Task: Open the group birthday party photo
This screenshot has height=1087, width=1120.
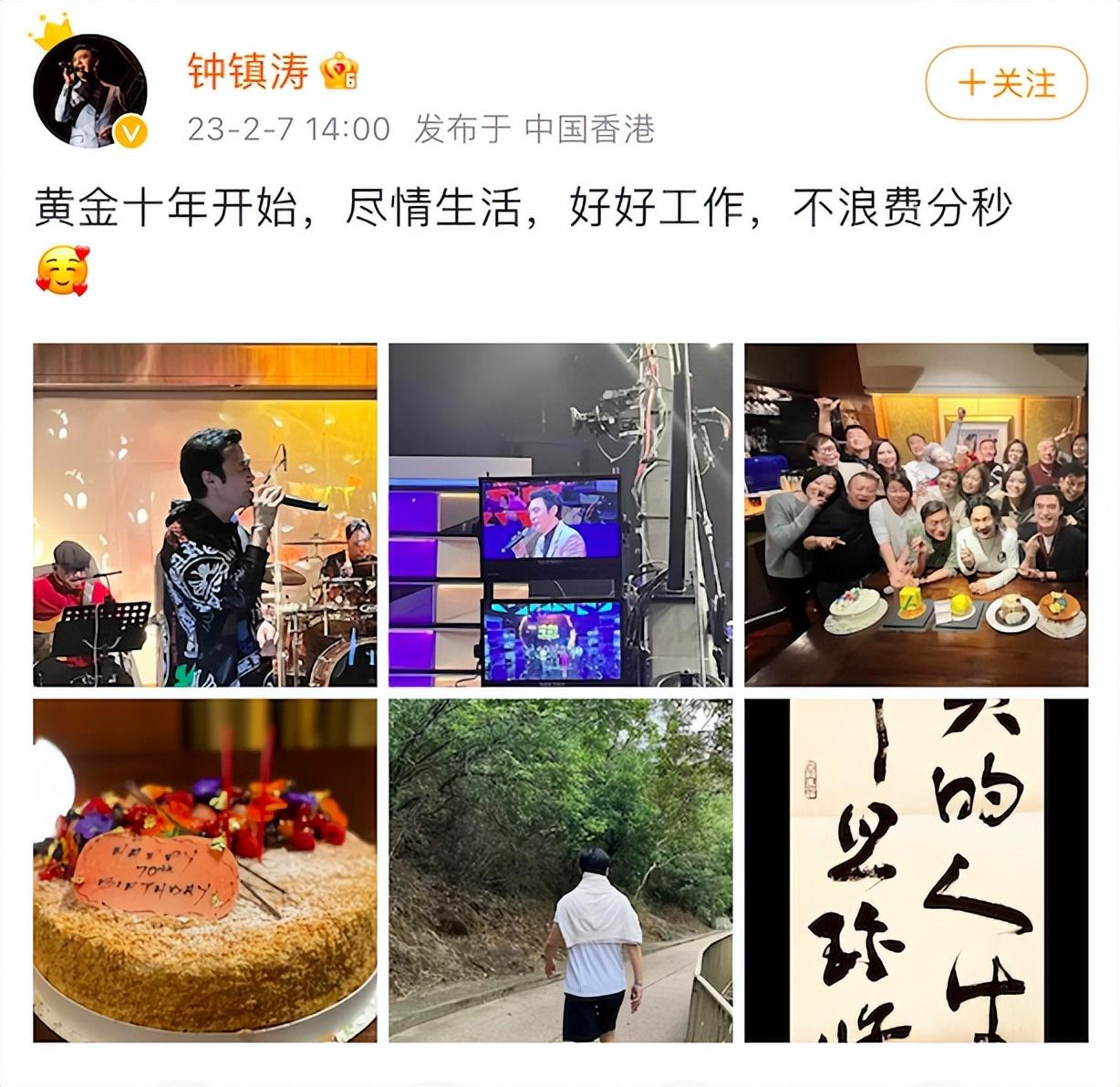Action: [916, 514]
